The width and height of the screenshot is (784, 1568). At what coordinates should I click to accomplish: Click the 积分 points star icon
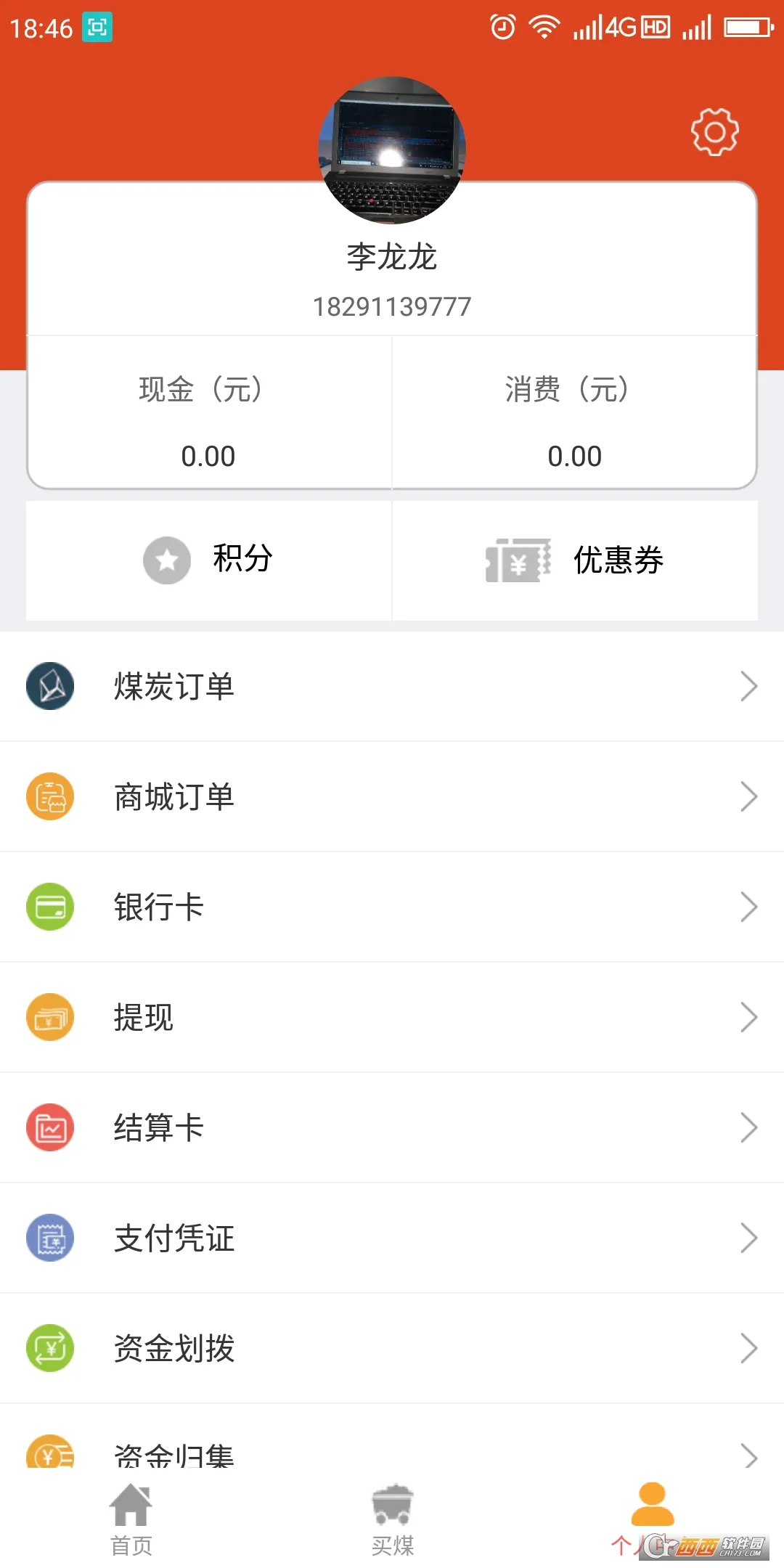point(166,560)
